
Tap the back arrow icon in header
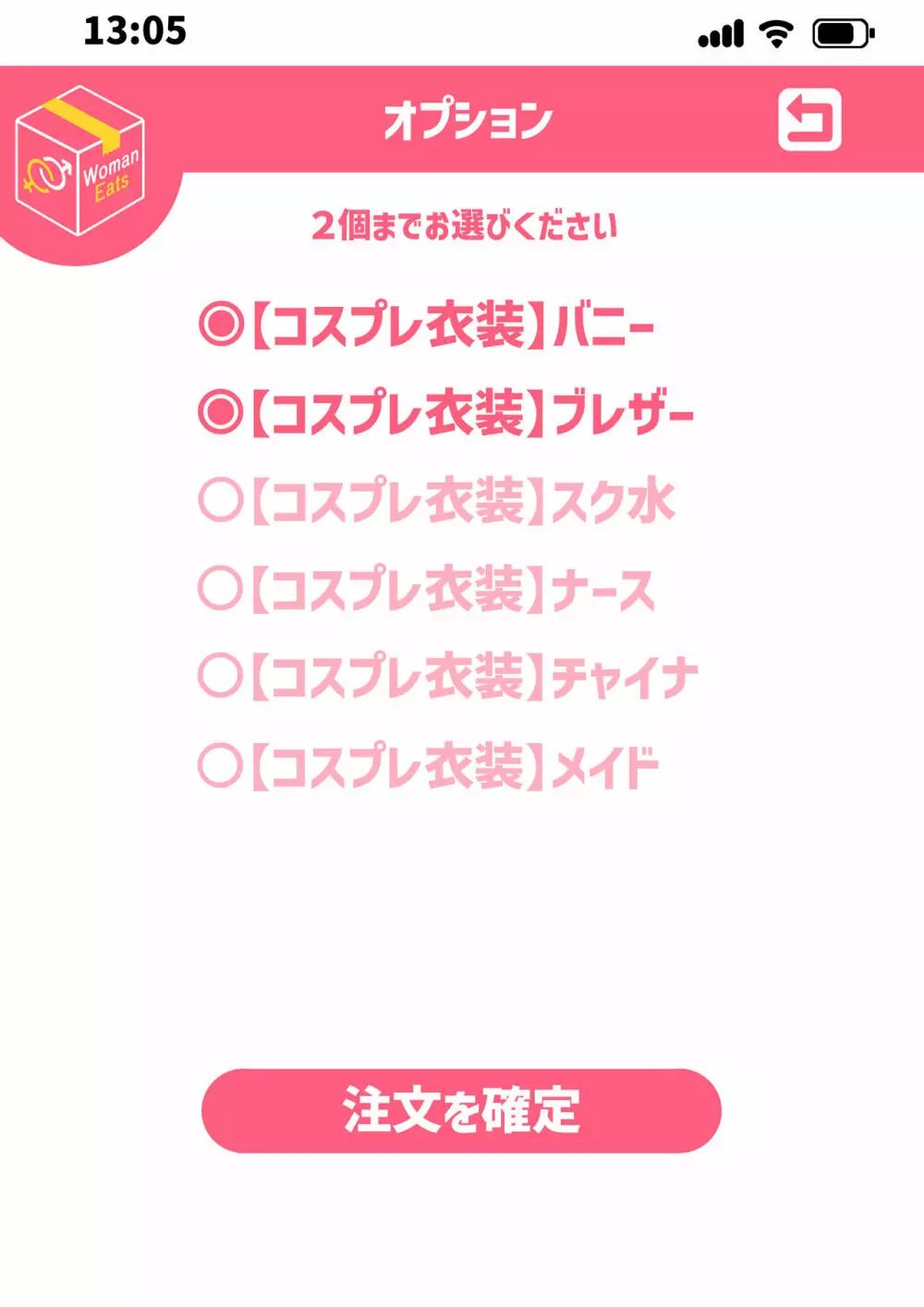point(809,119)
